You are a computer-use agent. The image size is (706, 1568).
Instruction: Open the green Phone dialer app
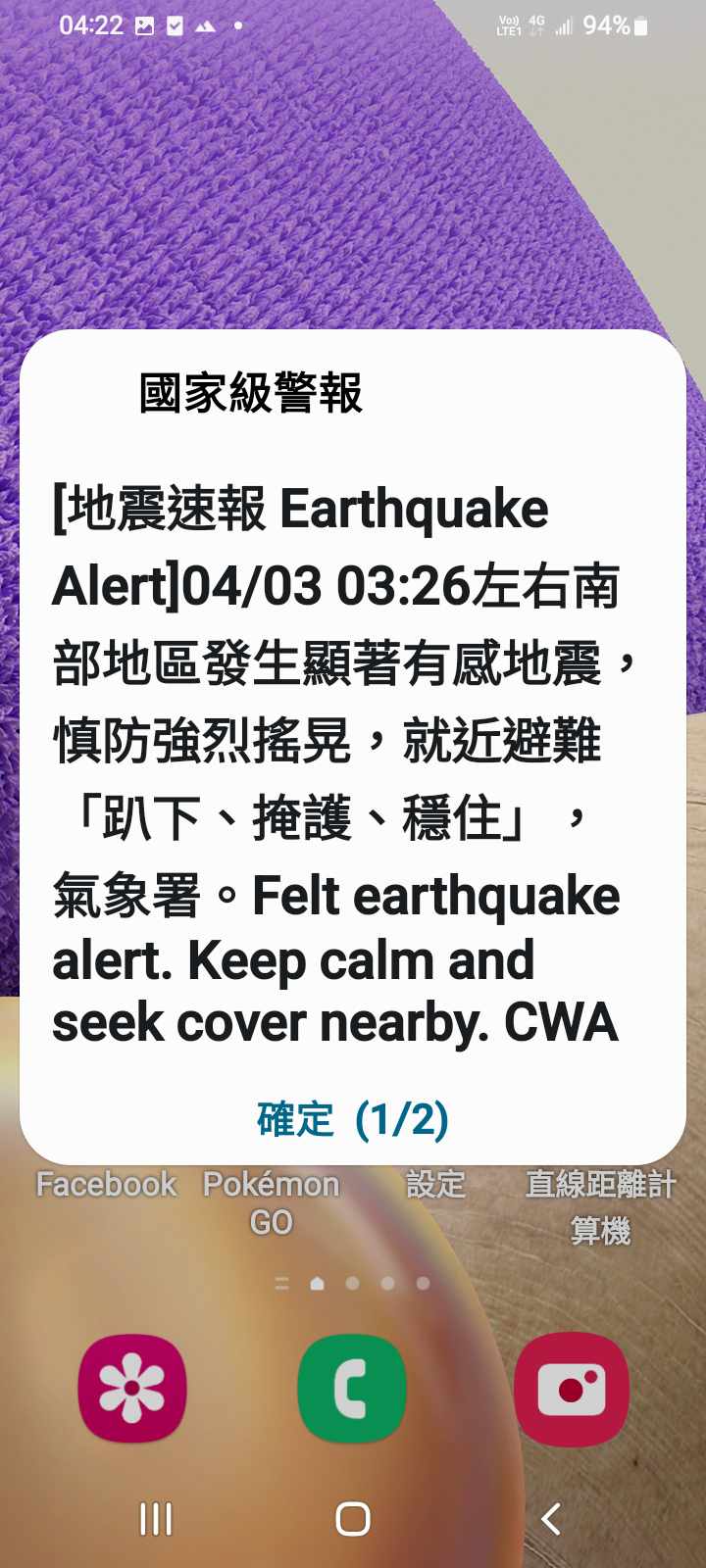click(x=352, y=1388)
